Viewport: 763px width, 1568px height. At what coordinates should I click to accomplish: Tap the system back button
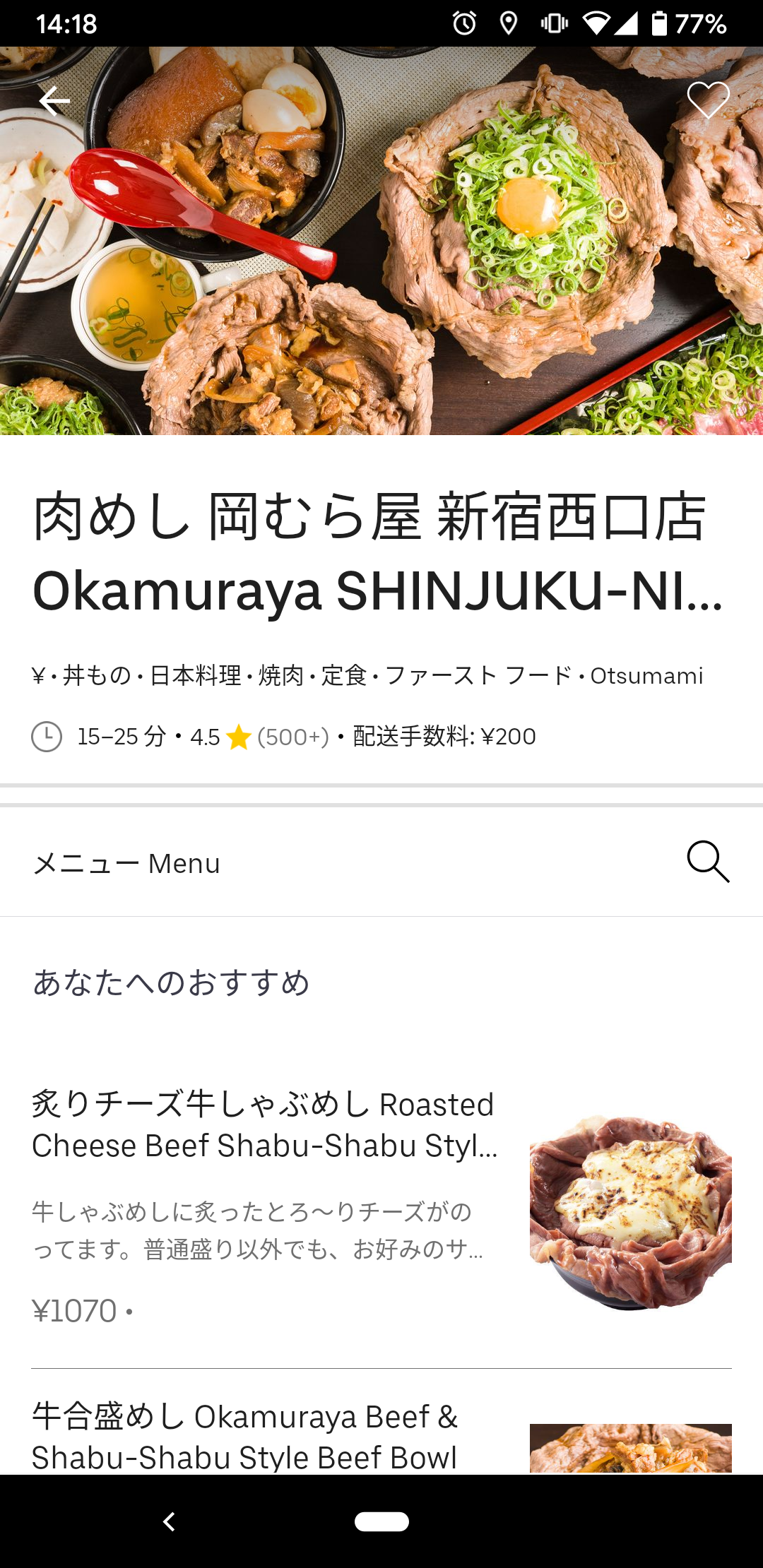pyautogui.click(x=169, y=1521)
